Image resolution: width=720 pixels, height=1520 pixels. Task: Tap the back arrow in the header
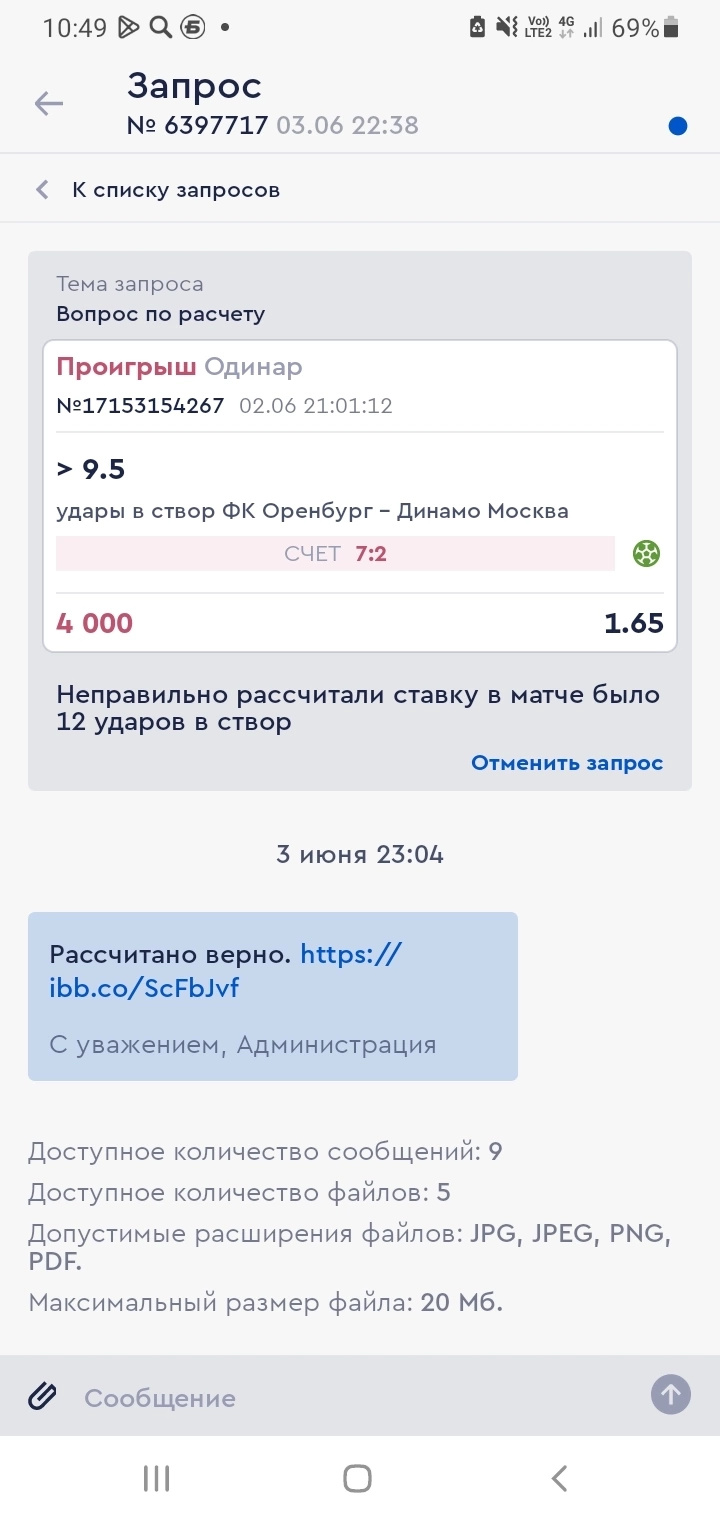tap(48, 103)
